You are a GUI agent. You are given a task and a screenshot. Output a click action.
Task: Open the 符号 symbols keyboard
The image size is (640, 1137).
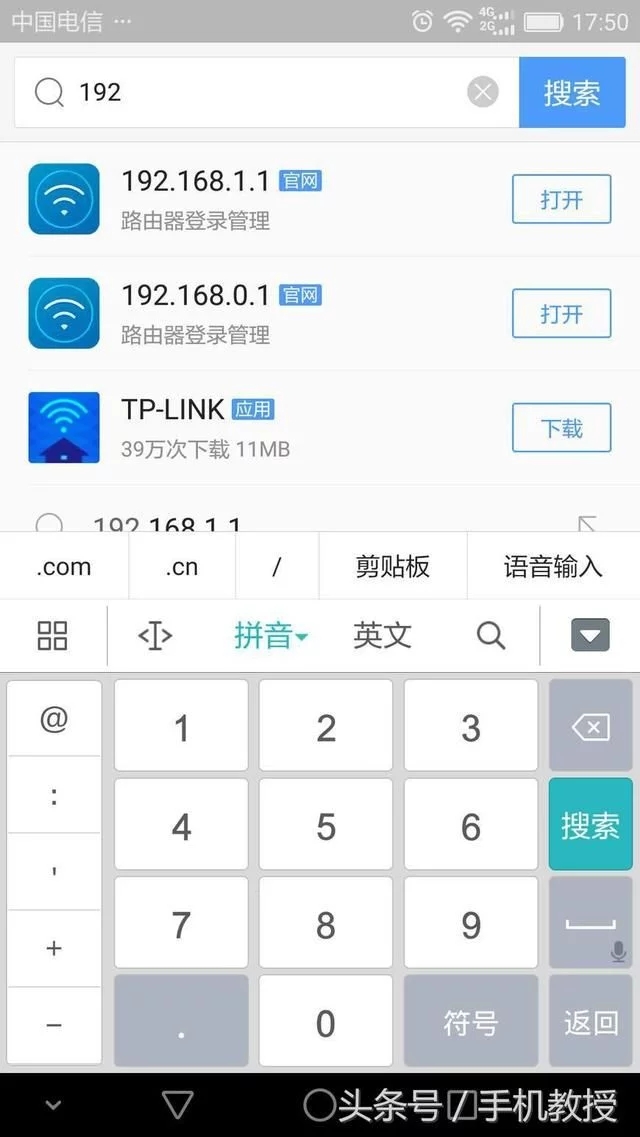coord(470,1022)
